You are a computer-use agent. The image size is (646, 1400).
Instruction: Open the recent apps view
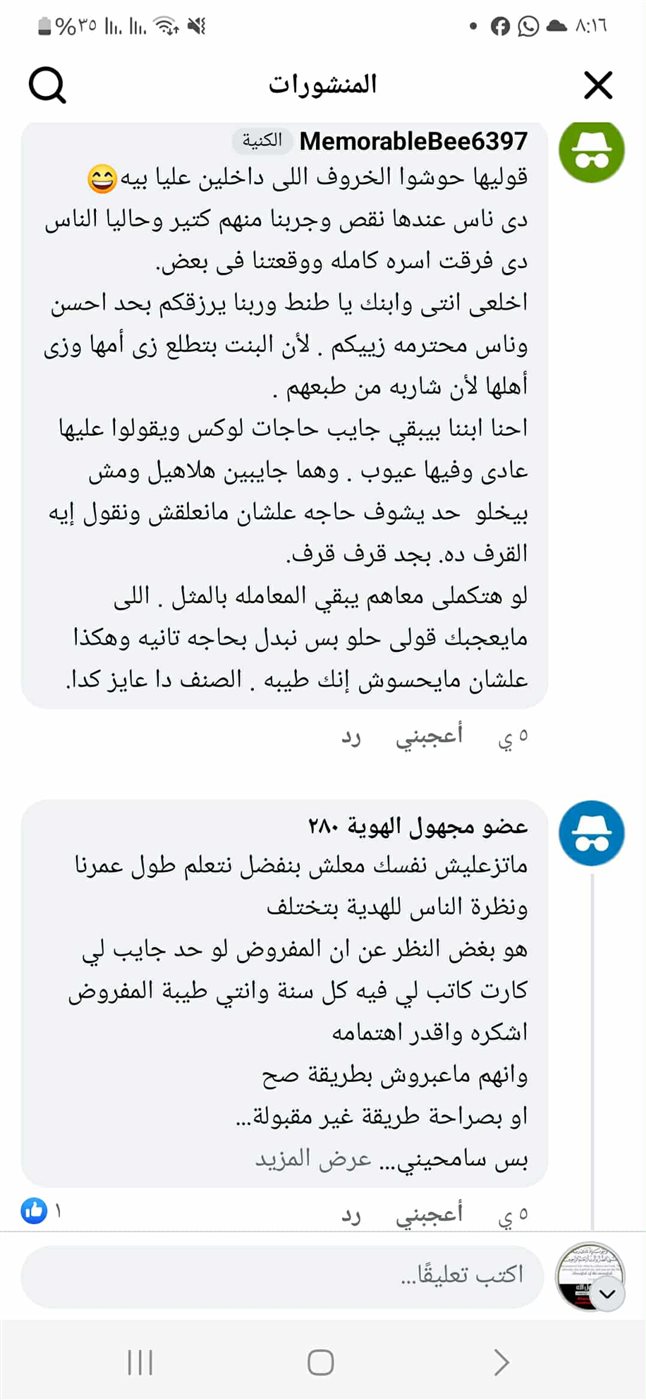click(140, 1362)
